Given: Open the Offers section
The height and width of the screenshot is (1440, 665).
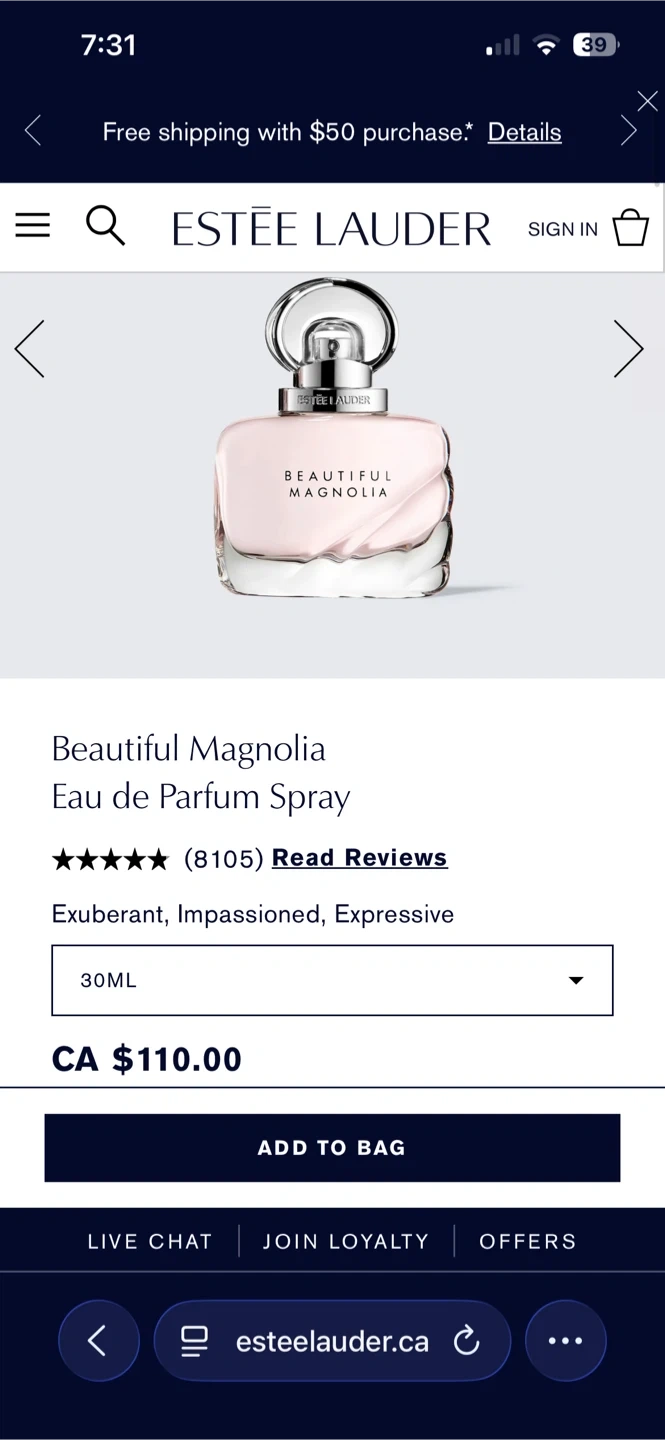Looking at the screenshot, I should [x=527, y=1241].
